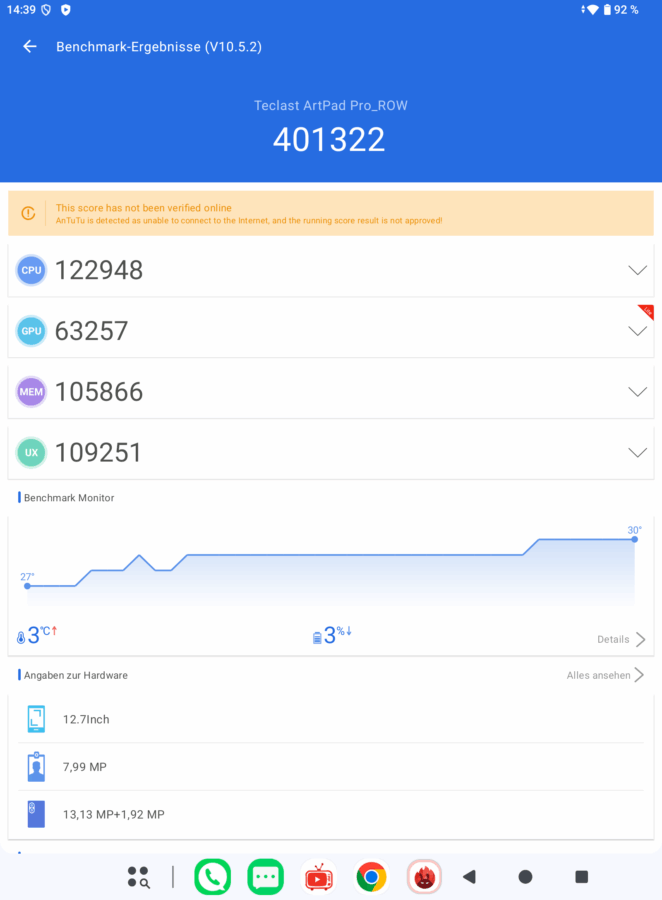Go back from benchmark results
Screen dimensions: 662x900
click(x=30, y=47)
